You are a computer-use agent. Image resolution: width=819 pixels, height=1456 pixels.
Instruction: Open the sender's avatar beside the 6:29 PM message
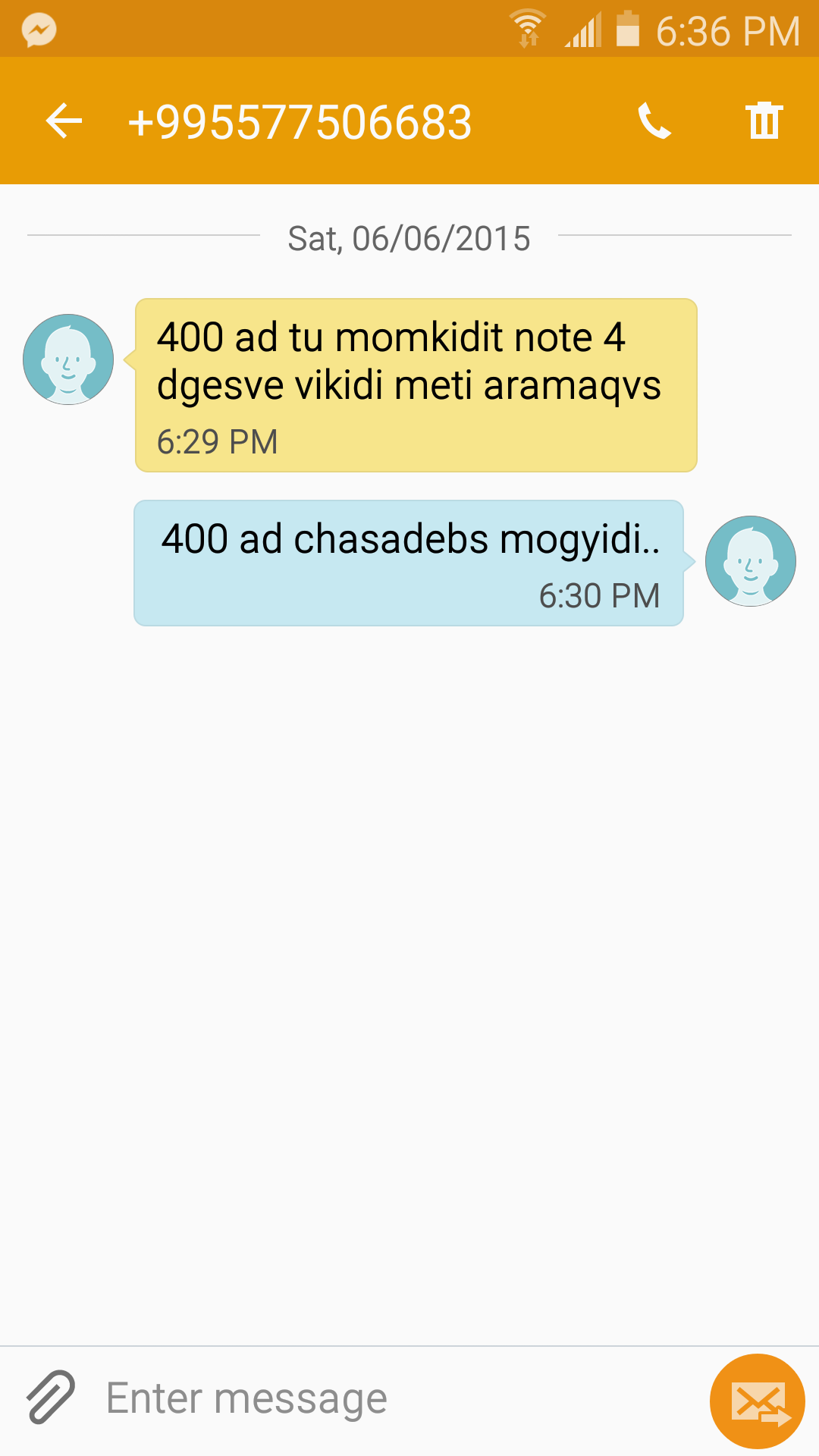click(x=68, y=359)
